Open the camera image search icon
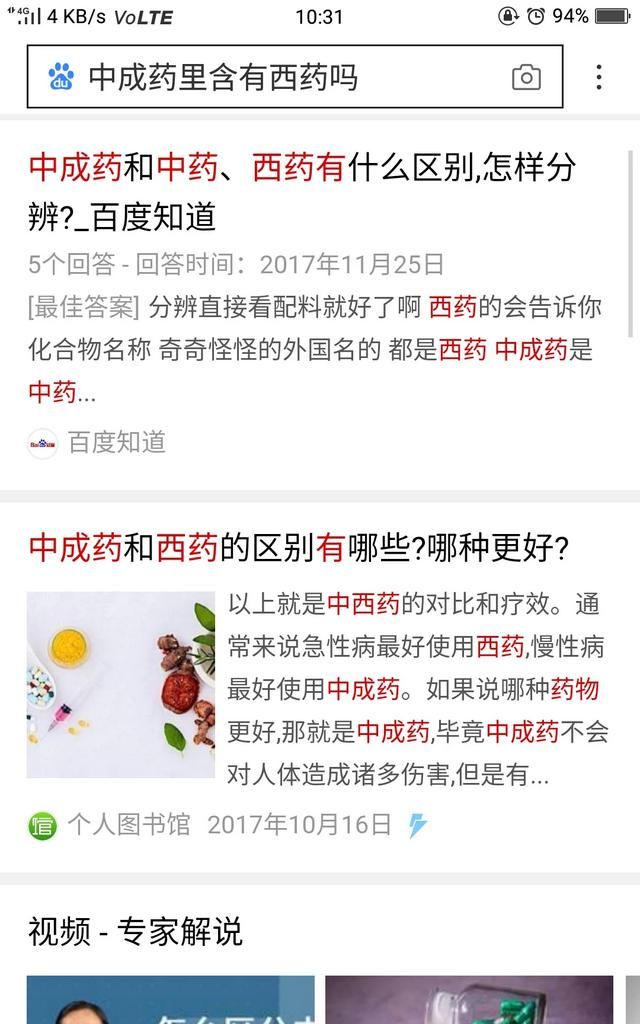640x1024 pixels. click(x=526, y=77)
